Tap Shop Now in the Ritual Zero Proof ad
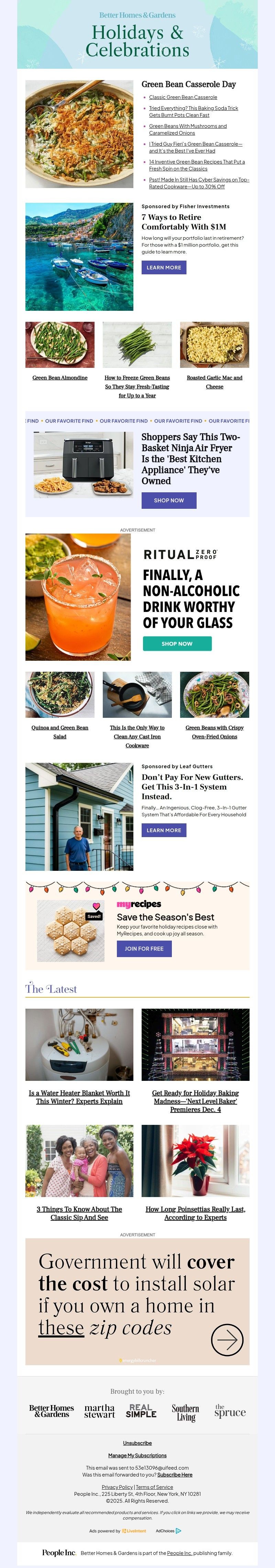 pyautogui.click(x=177, y=643)
